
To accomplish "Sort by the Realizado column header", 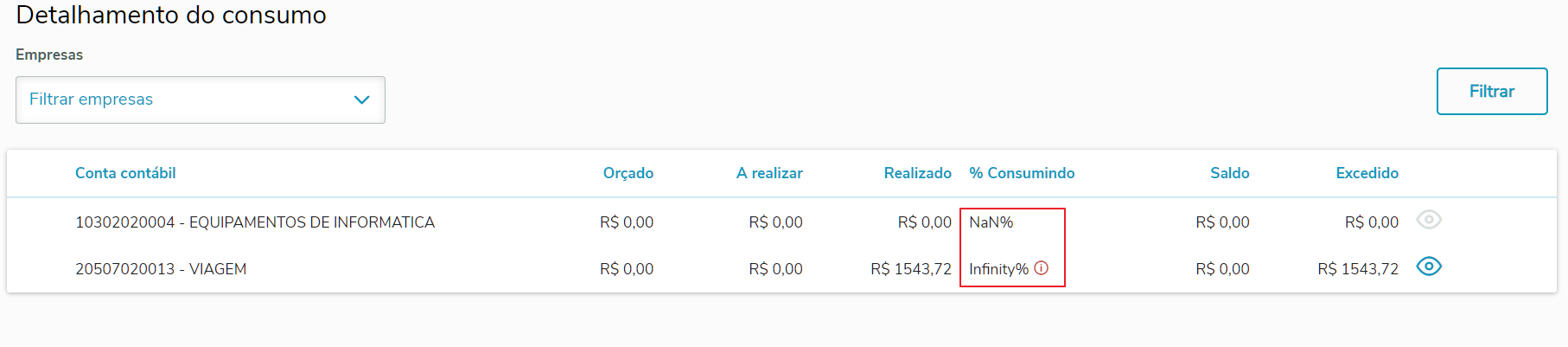I will coord(917,173).
